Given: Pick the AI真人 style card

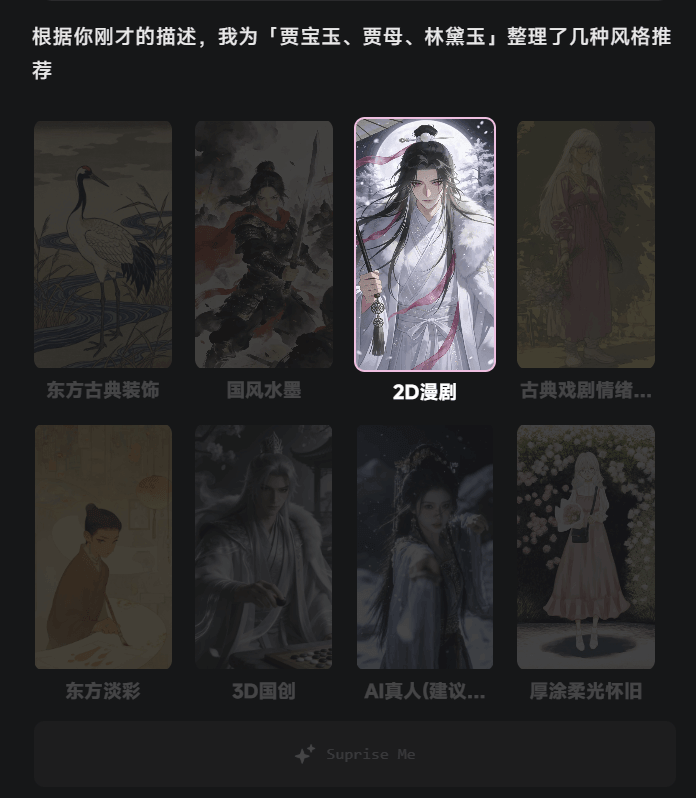Looking at the screenshot, I should point(425,547).
